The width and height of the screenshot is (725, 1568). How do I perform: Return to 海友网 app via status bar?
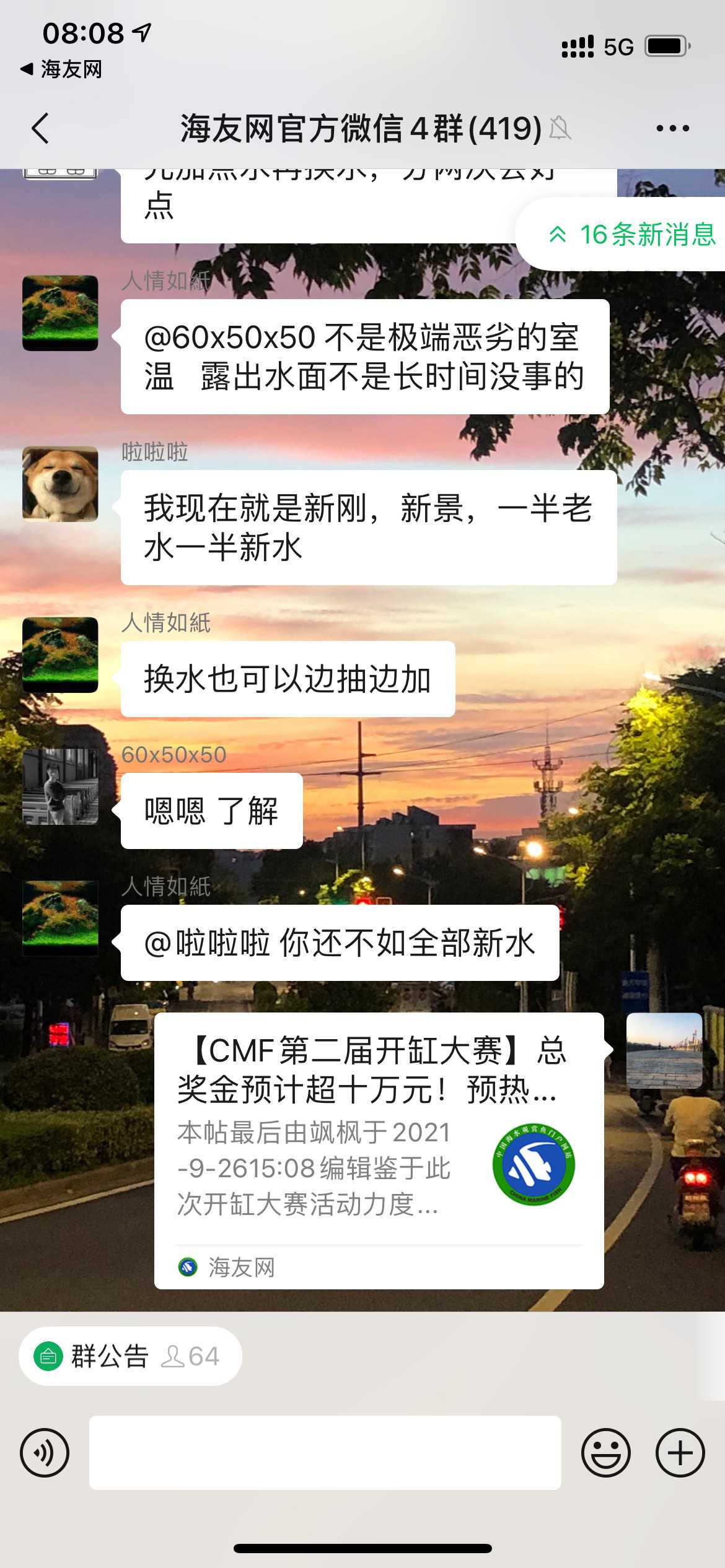click(61, 69)
